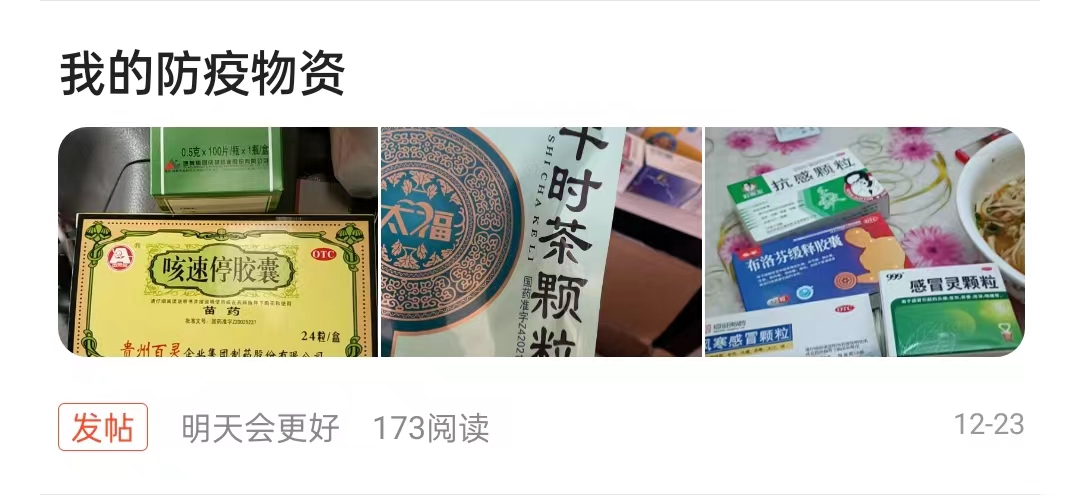The height and width of the screenshot is (497, 1080).
Task: Tap the 发帖 tag
Action: [x=103, y=427]
